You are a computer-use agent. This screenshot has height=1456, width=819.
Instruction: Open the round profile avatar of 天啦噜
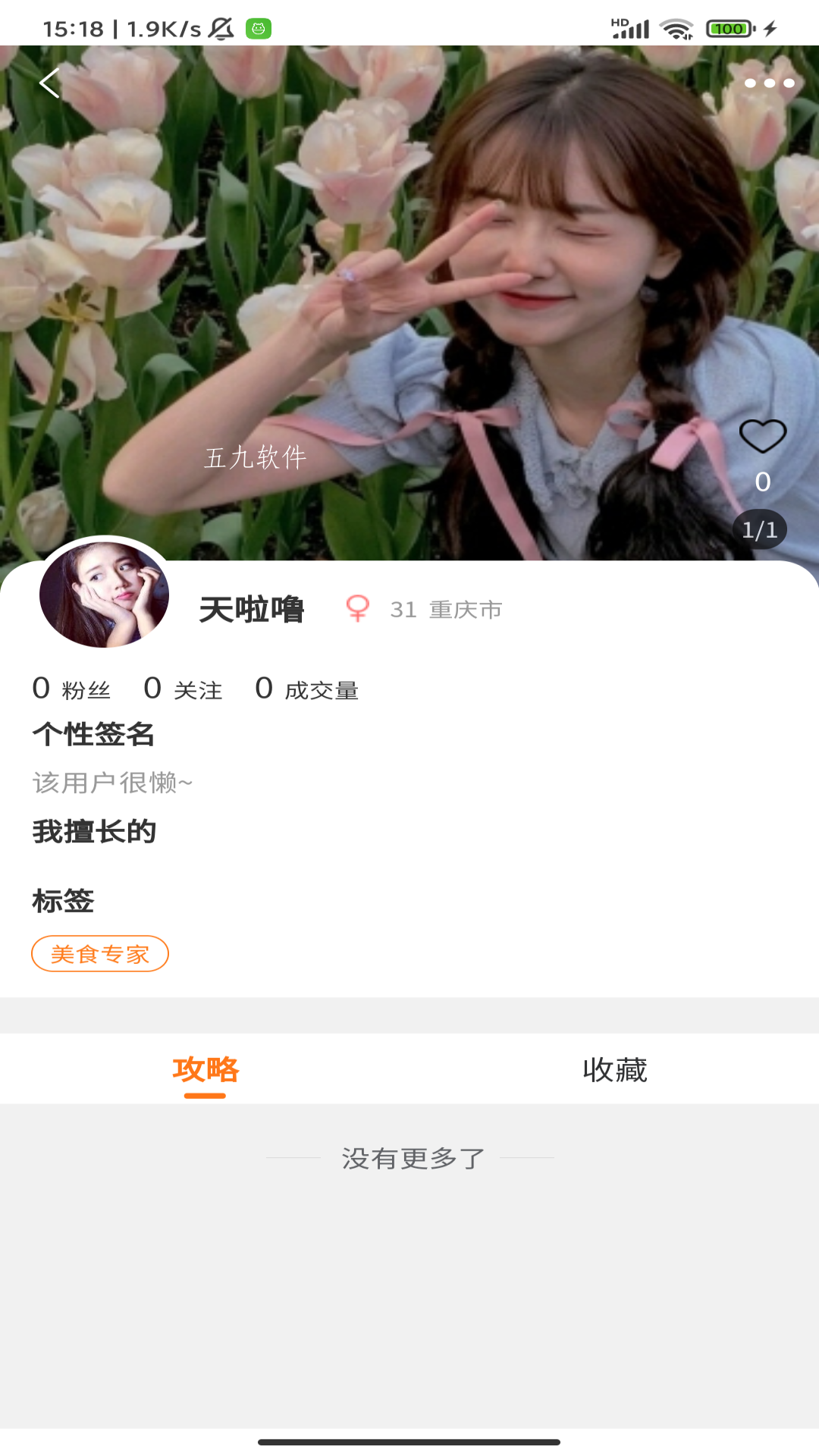tap(105, 595)
